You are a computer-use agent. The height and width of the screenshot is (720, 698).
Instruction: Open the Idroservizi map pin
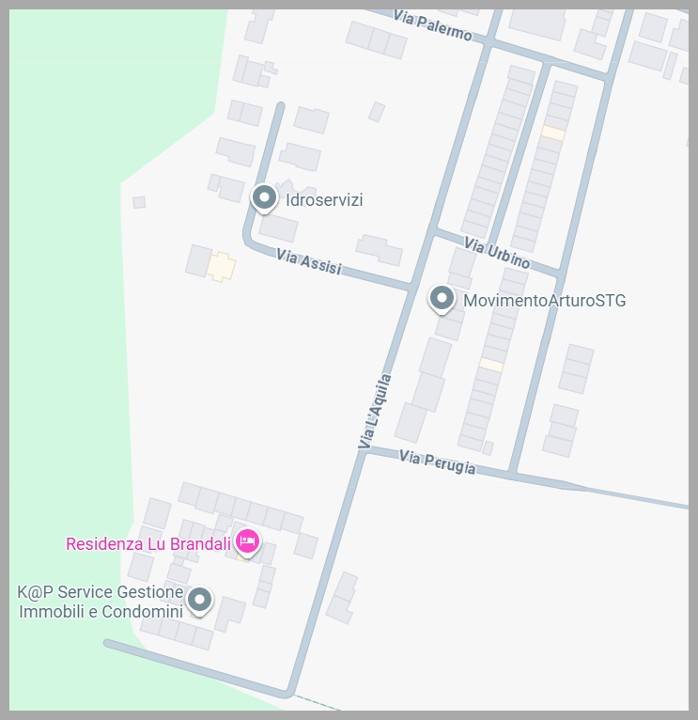(264, 198)
